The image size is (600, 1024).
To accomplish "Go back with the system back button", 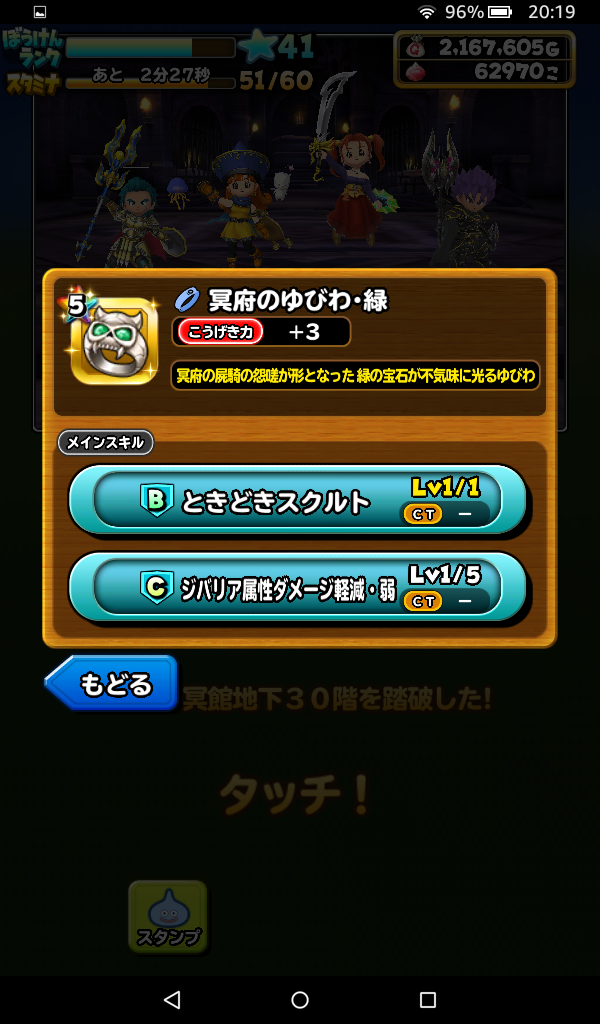I will 172,999.
